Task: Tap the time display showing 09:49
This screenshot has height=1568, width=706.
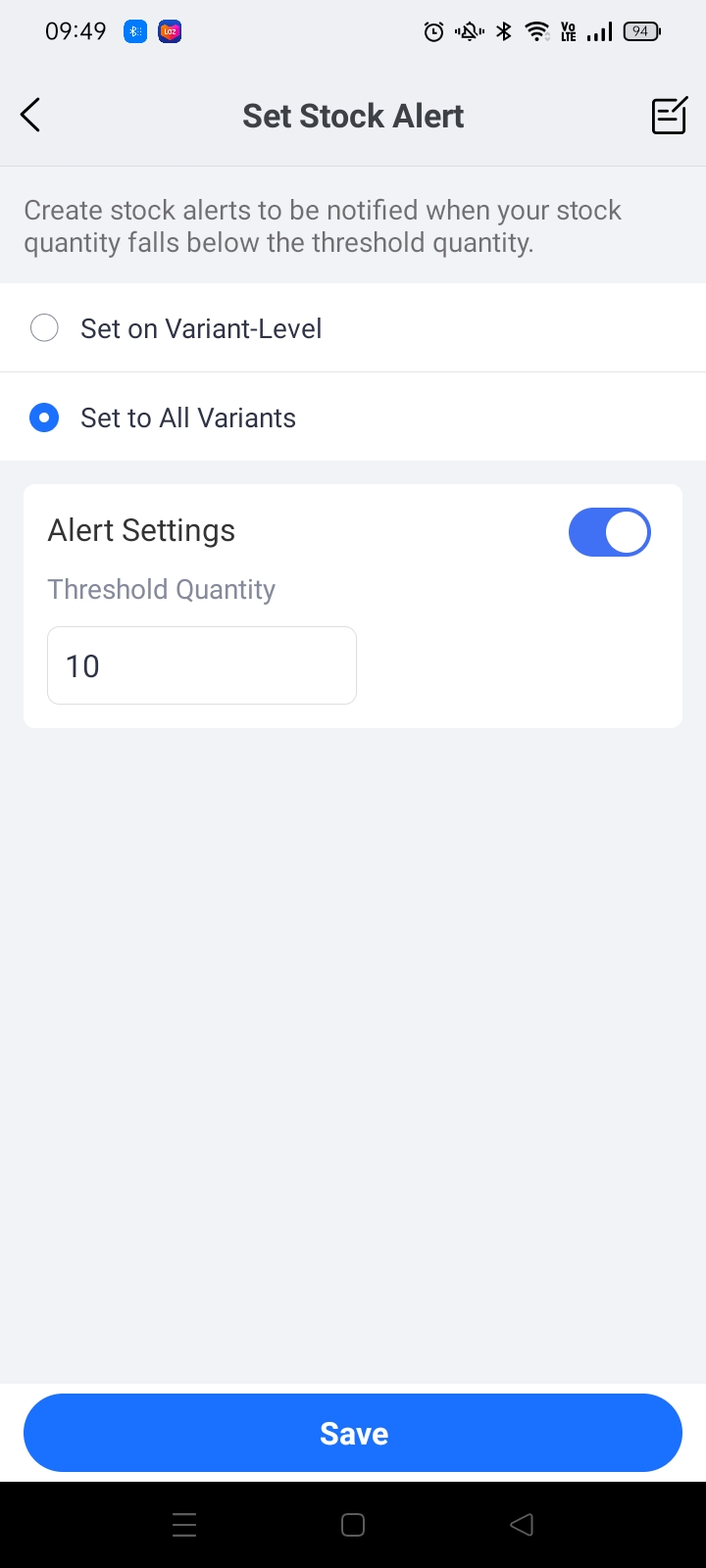Action: coord(76,30)
